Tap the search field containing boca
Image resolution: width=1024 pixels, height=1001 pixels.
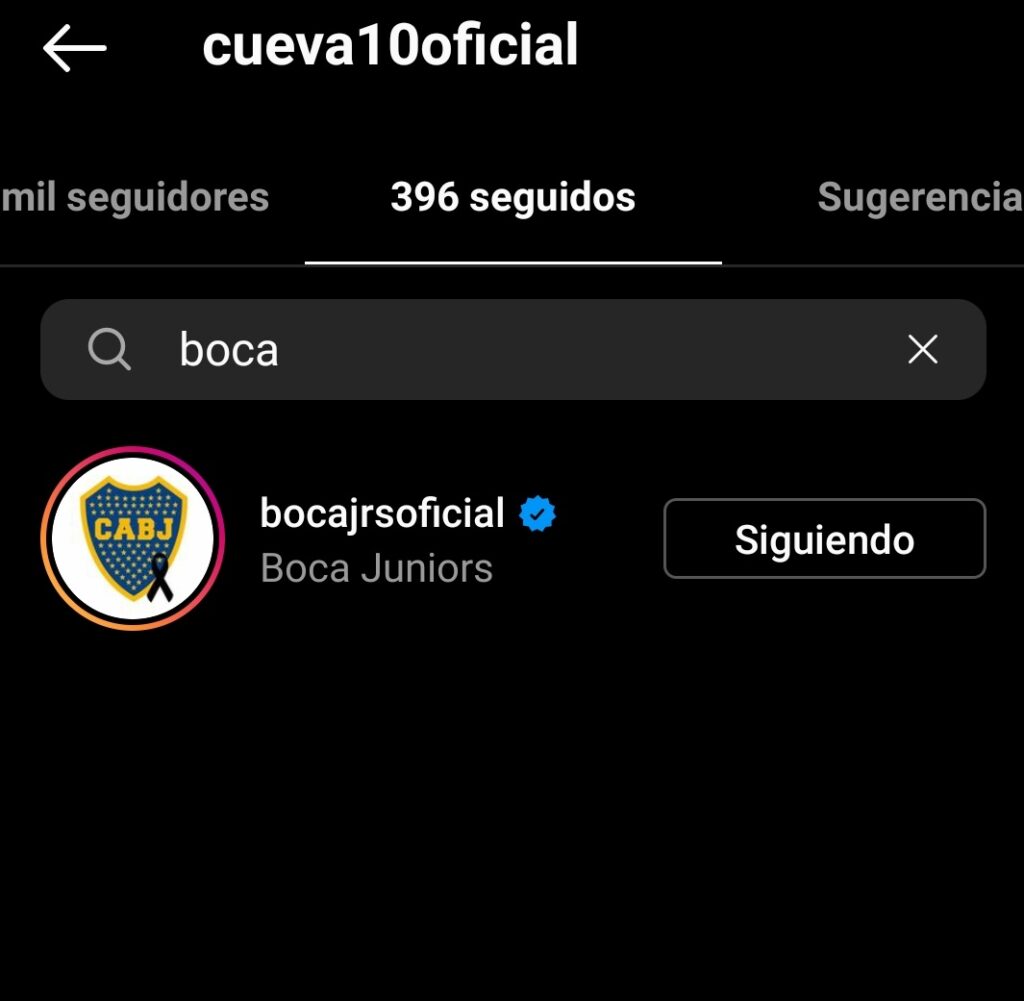[x=500, y=350]
